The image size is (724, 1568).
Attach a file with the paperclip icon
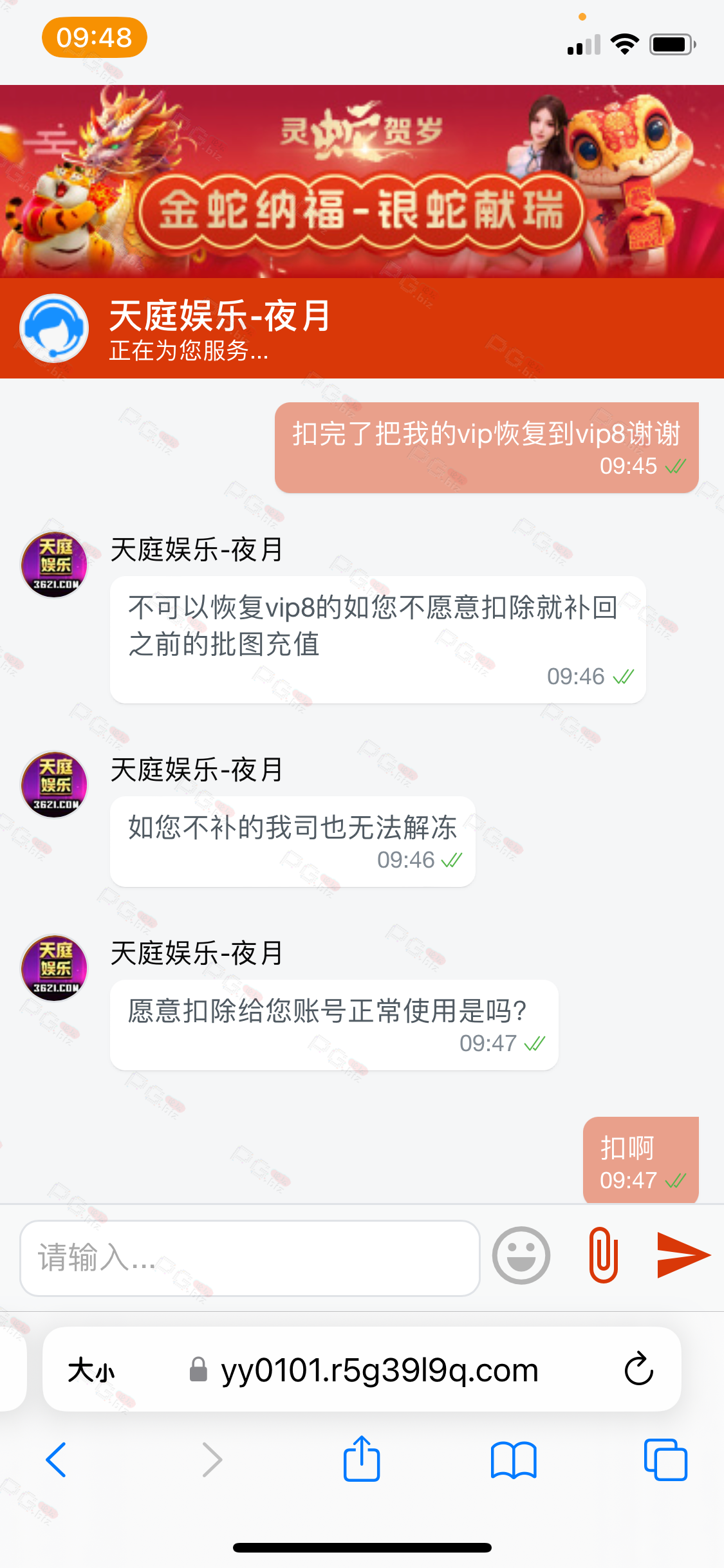pyautogui.click(x=604, y=1255)
